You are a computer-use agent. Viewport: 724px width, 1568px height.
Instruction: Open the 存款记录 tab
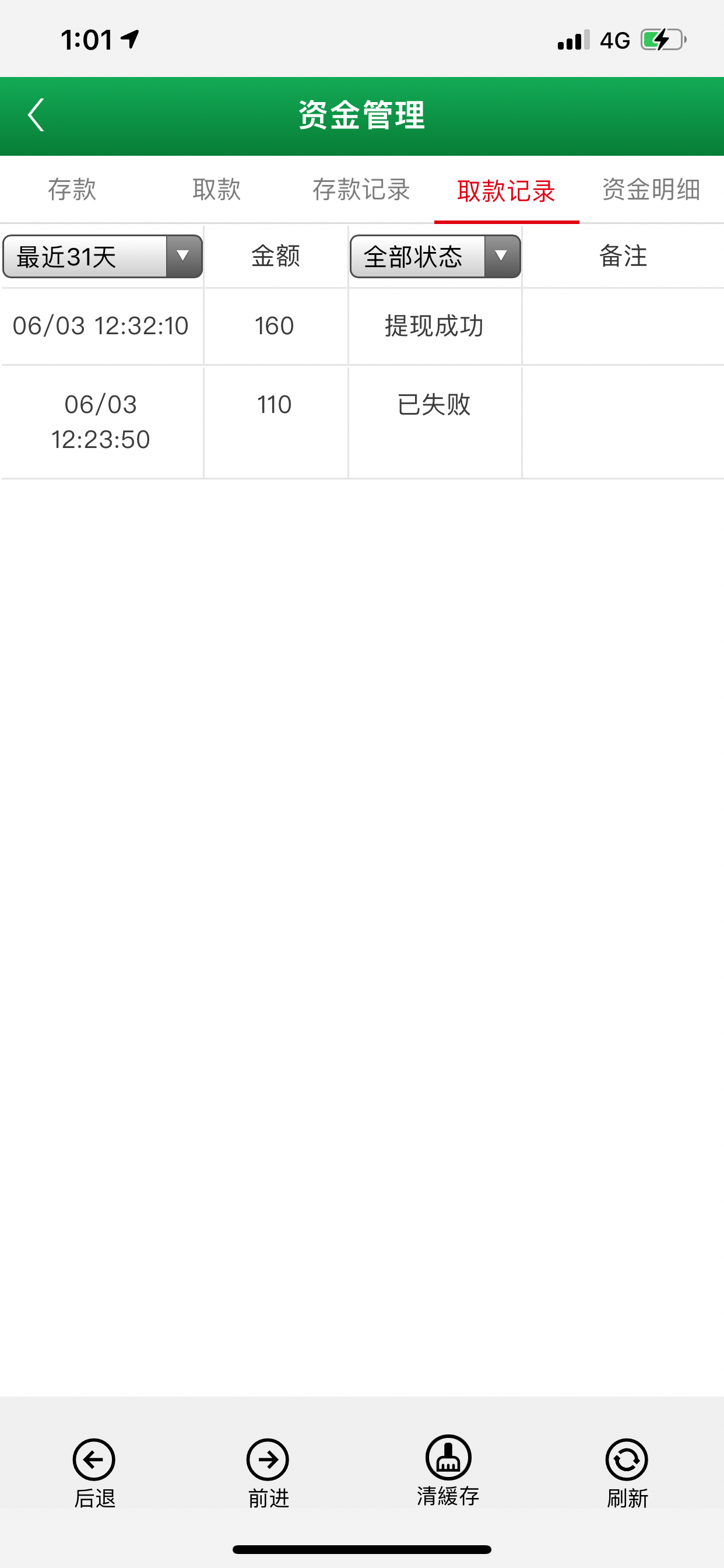pos(361,190)
